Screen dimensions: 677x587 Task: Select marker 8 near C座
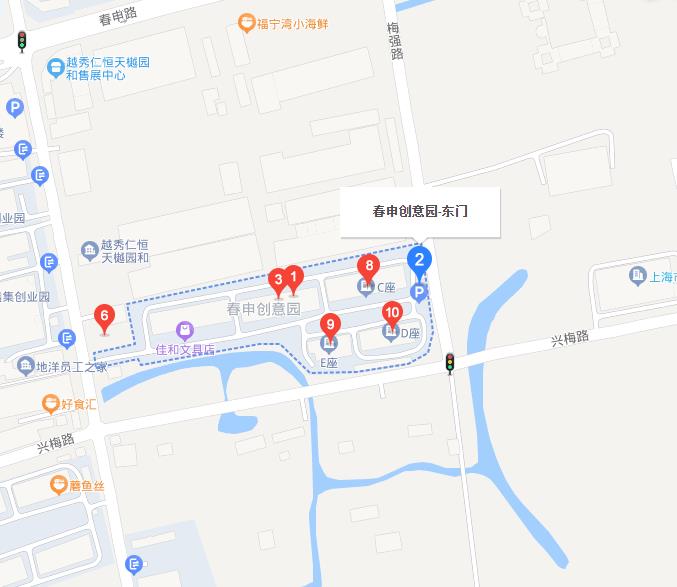370,266
